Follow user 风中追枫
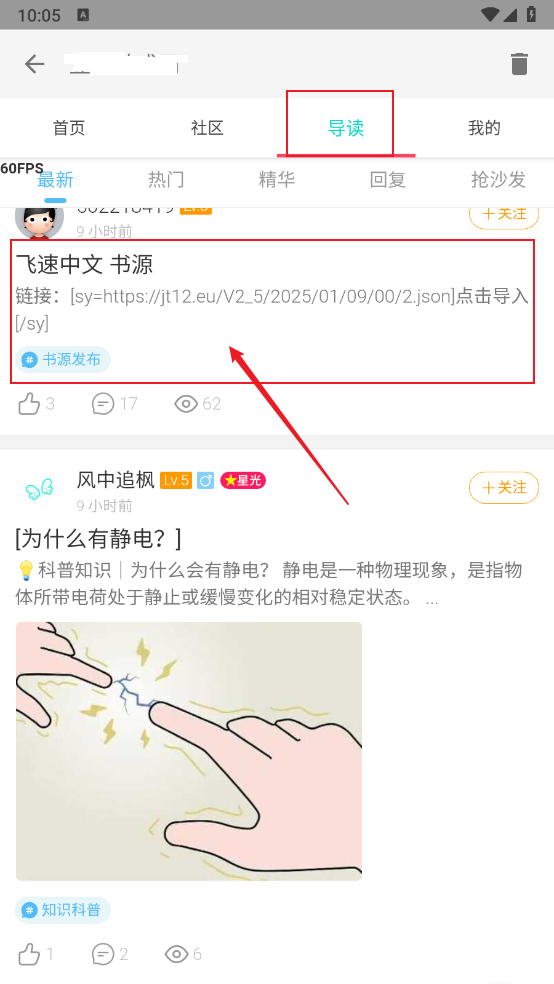The image size is (554, 984). pyautogui.click(x=504, y=488)
